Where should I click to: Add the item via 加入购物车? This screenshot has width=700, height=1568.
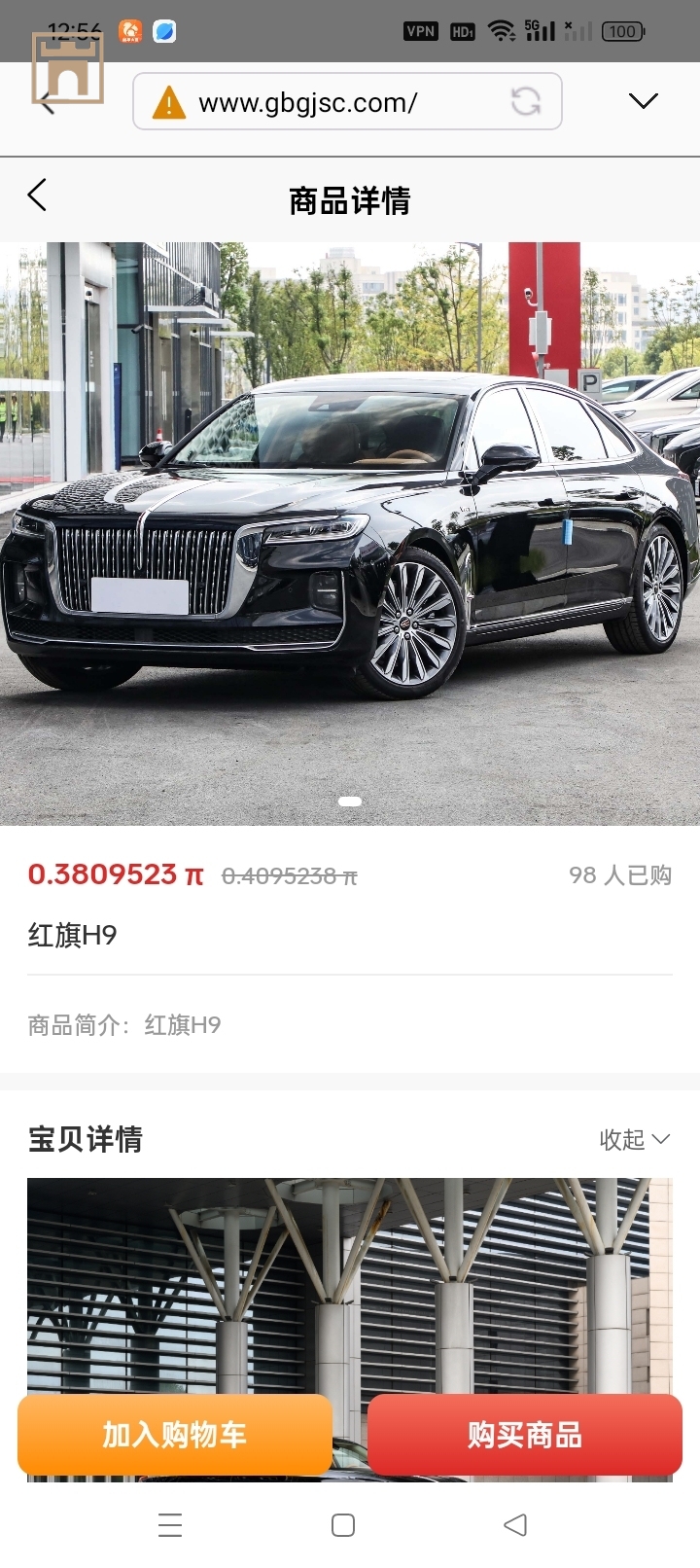(x=175, y=1435)
